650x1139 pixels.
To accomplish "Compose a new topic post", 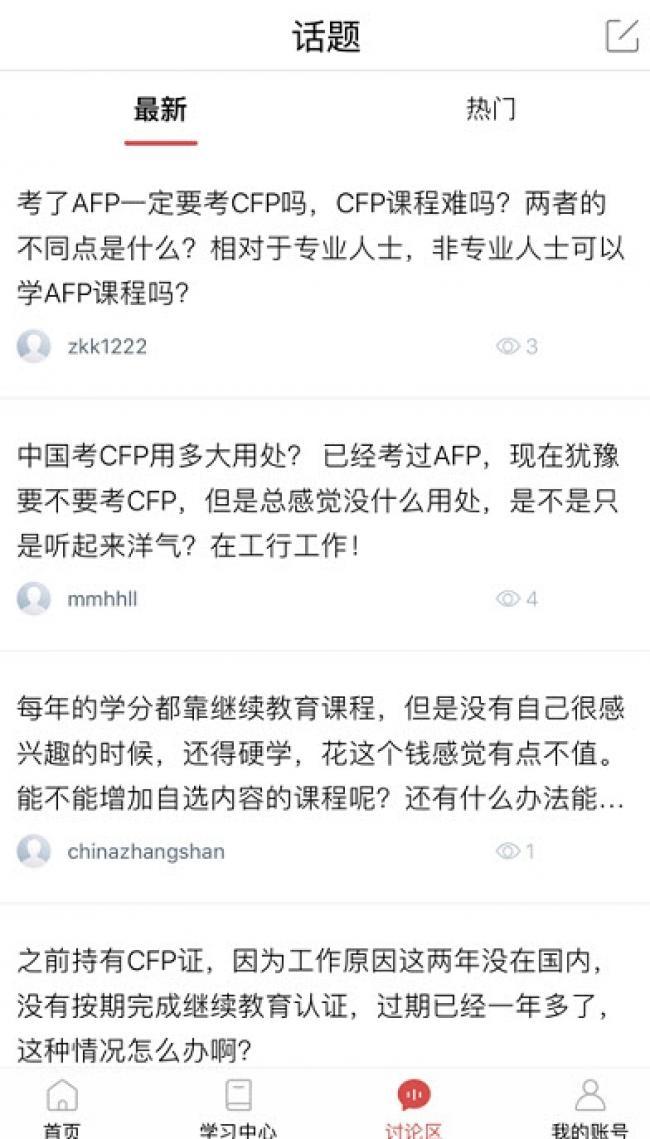I will (621, 35).
